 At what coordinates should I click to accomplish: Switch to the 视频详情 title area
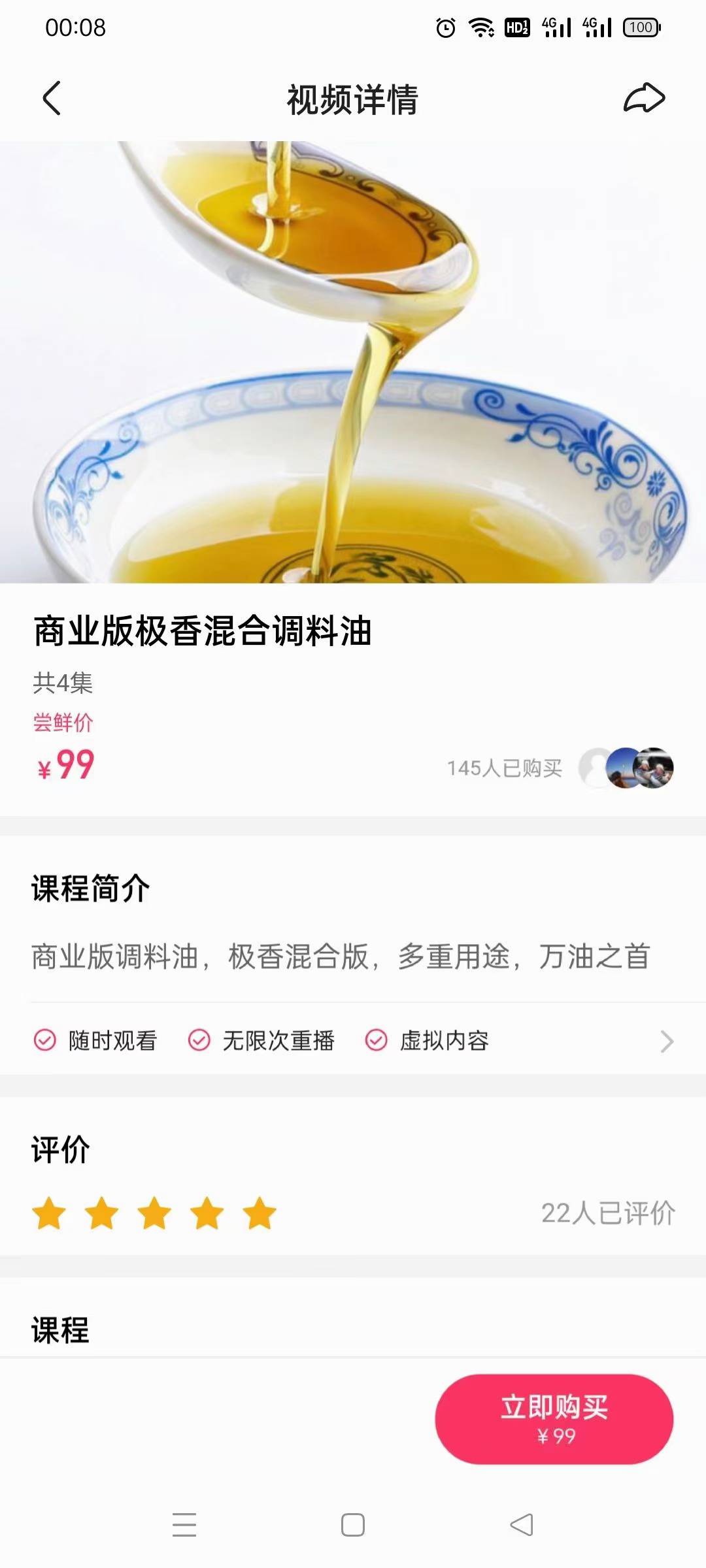coord(353,99)
